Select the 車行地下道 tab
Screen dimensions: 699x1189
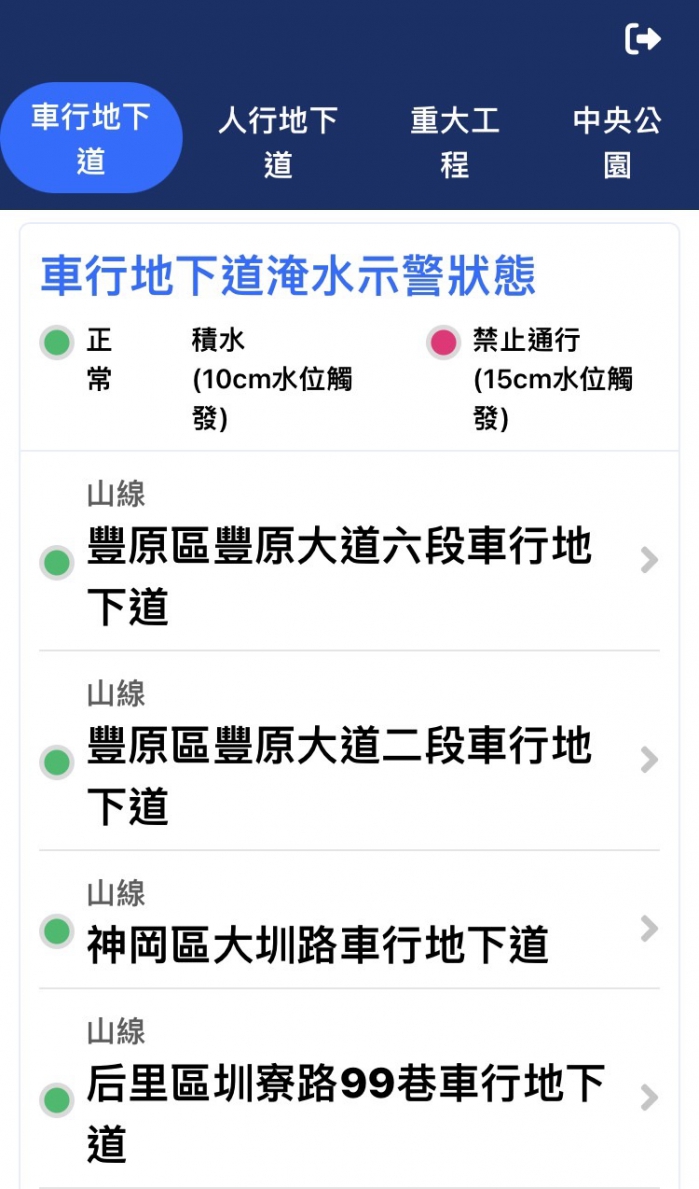coord(91,138)
